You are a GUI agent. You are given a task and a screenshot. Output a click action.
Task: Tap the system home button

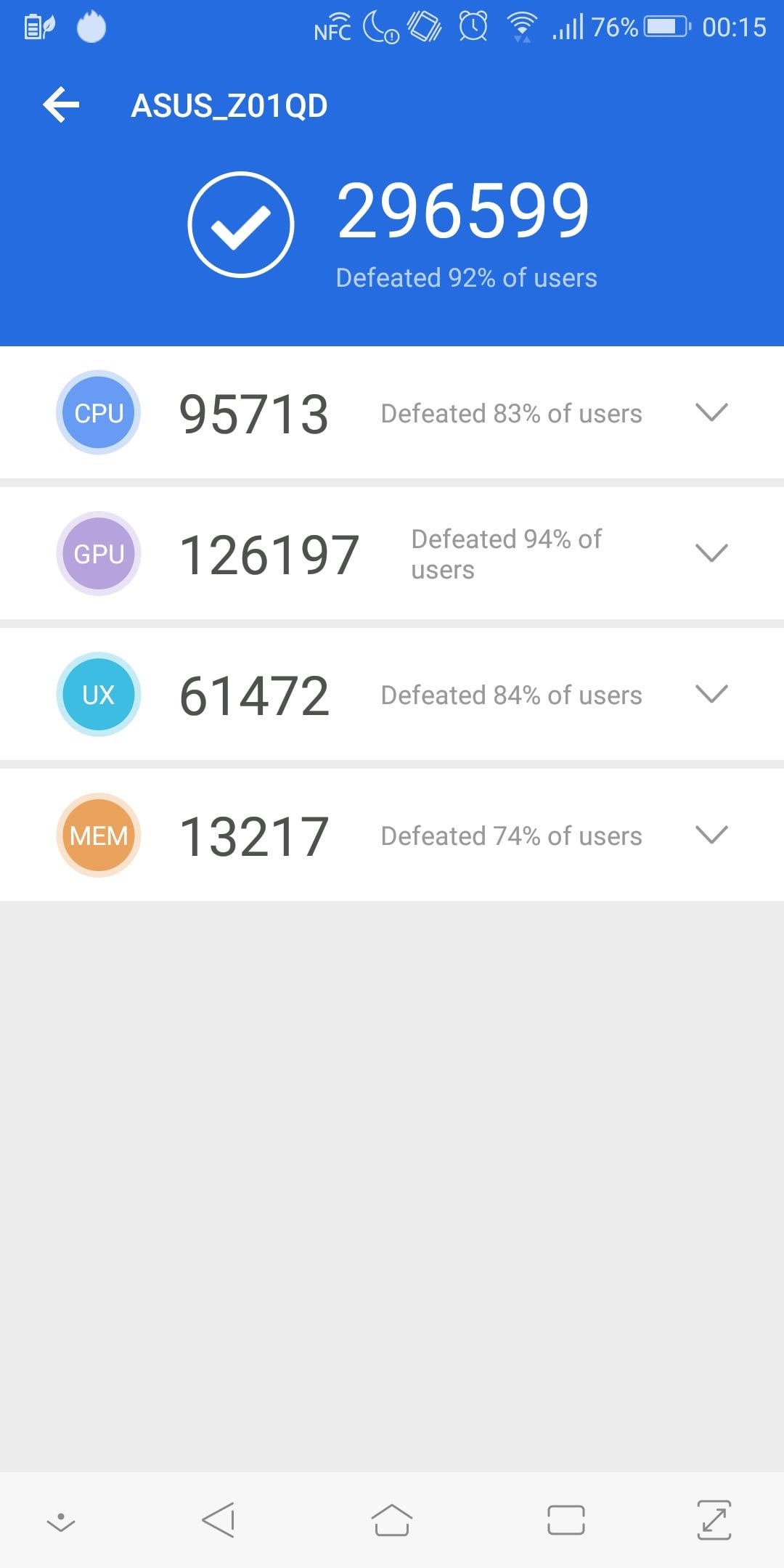point(392,1520)
